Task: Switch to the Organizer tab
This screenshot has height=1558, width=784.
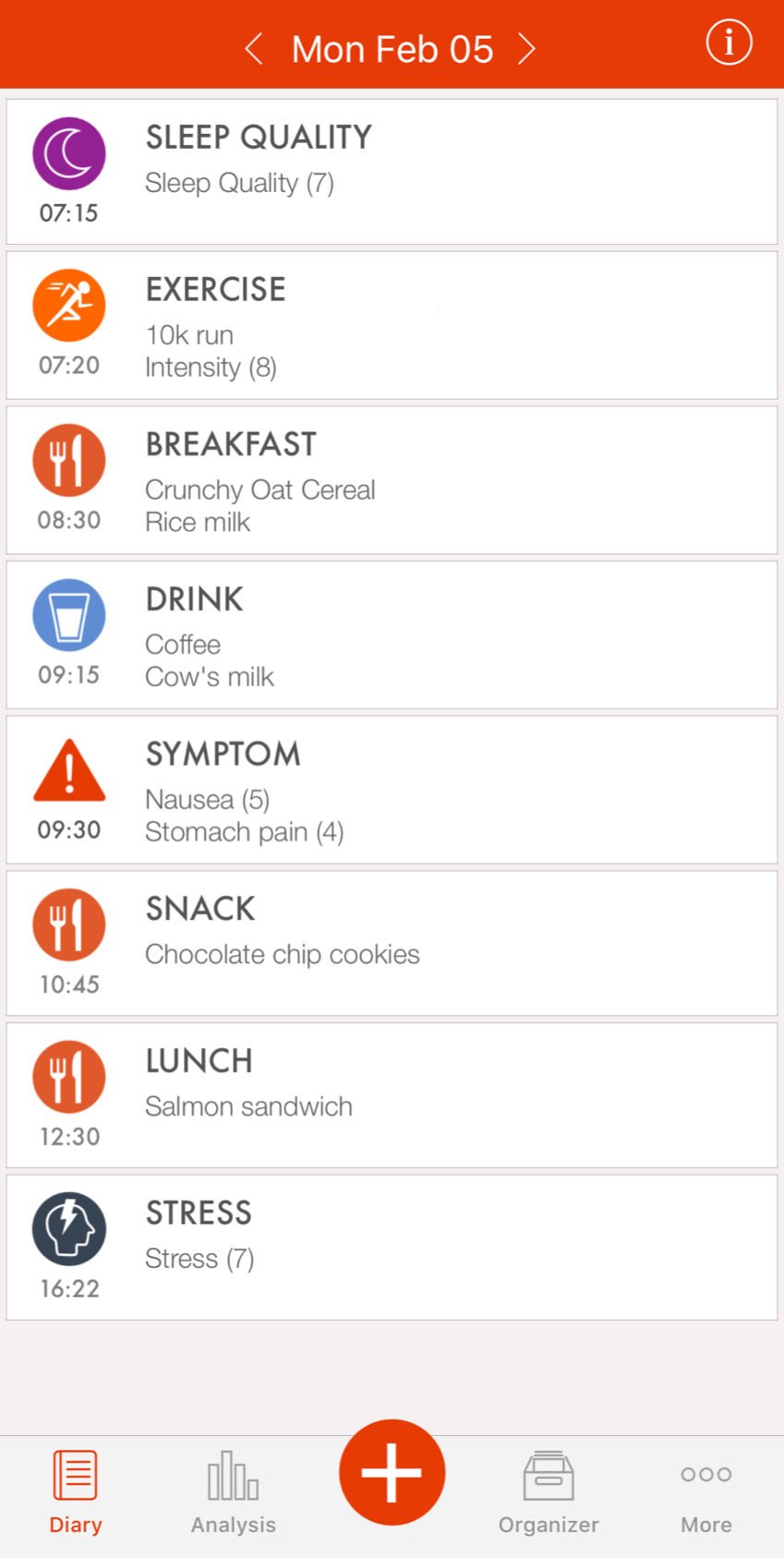Action: 549,1492
